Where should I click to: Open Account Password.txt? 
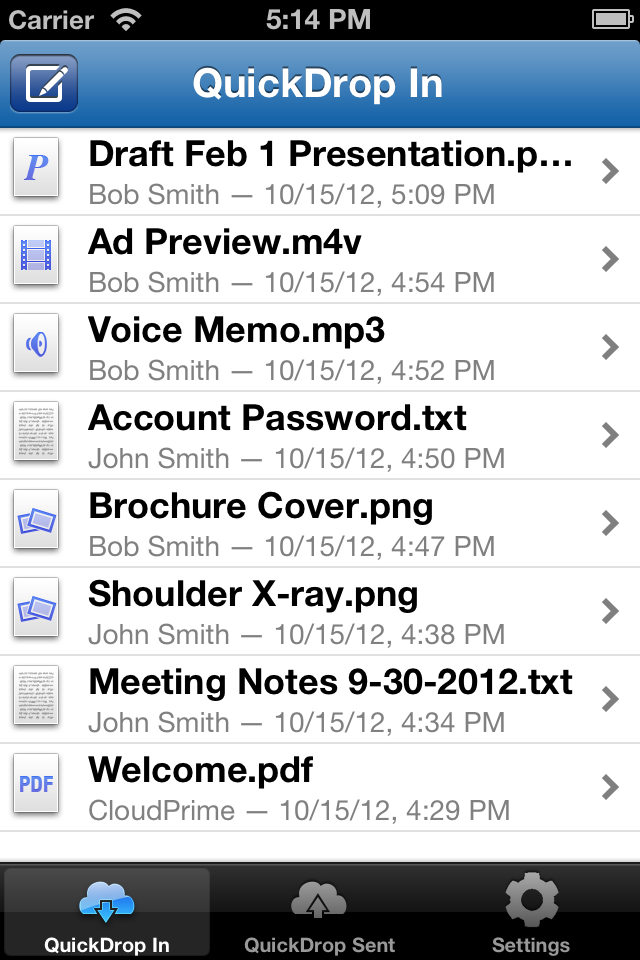[x=320, y=436]
